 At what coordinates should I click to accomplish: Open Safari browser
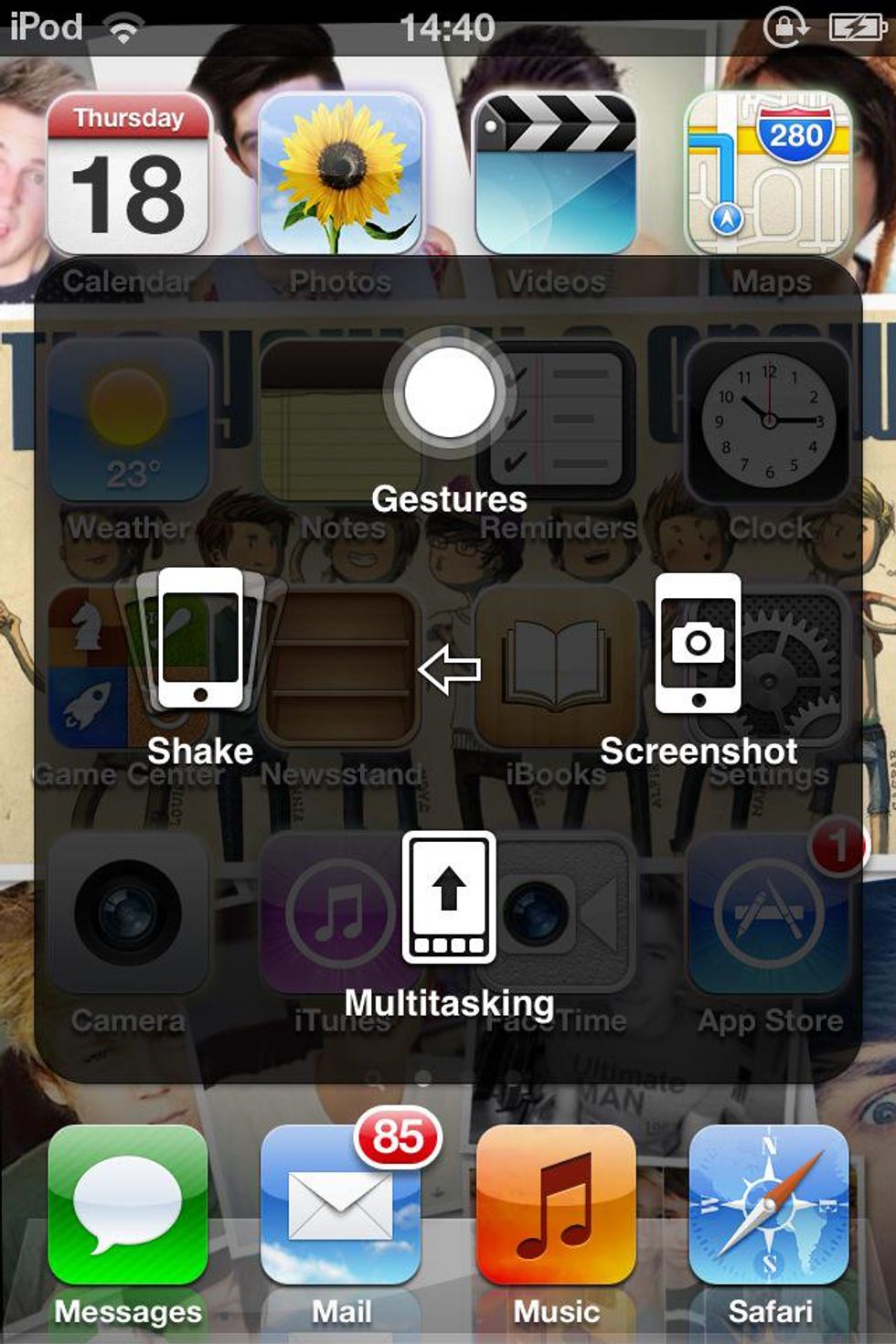pyautogui.click(x=769, y=1207)
